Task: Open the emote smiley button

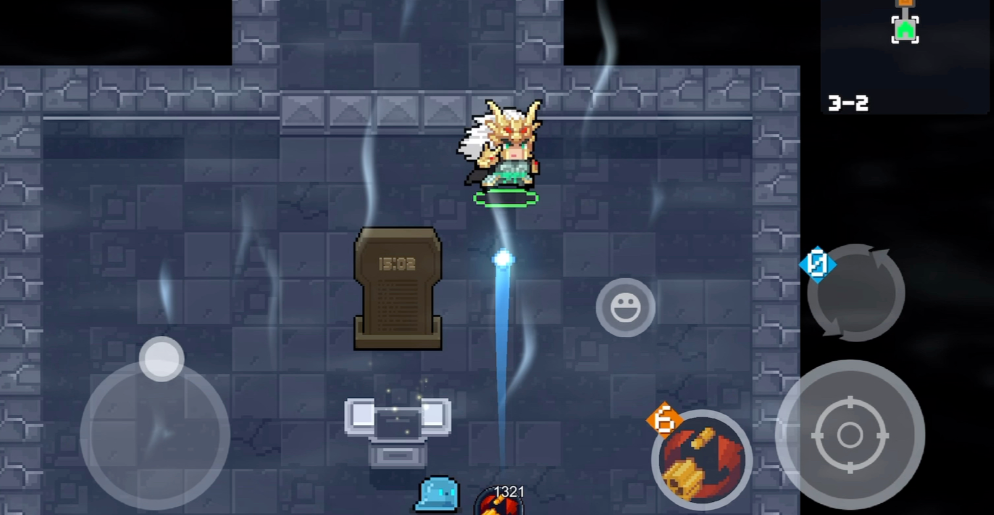Action: point(626,307)
